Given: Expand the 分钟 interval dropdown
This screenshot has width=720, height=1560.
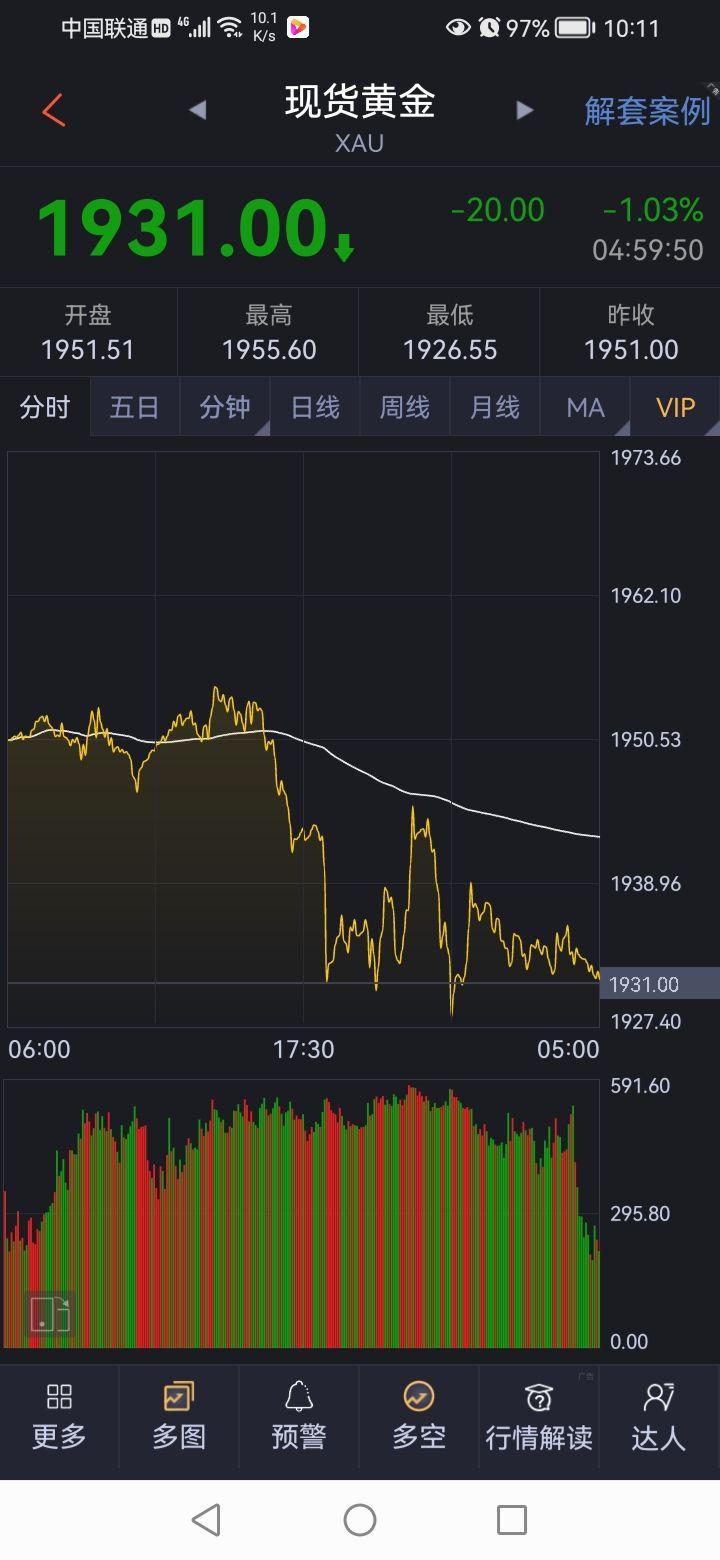Looking at the screenshot, I should pyautogui.click(x=225, y=408).
